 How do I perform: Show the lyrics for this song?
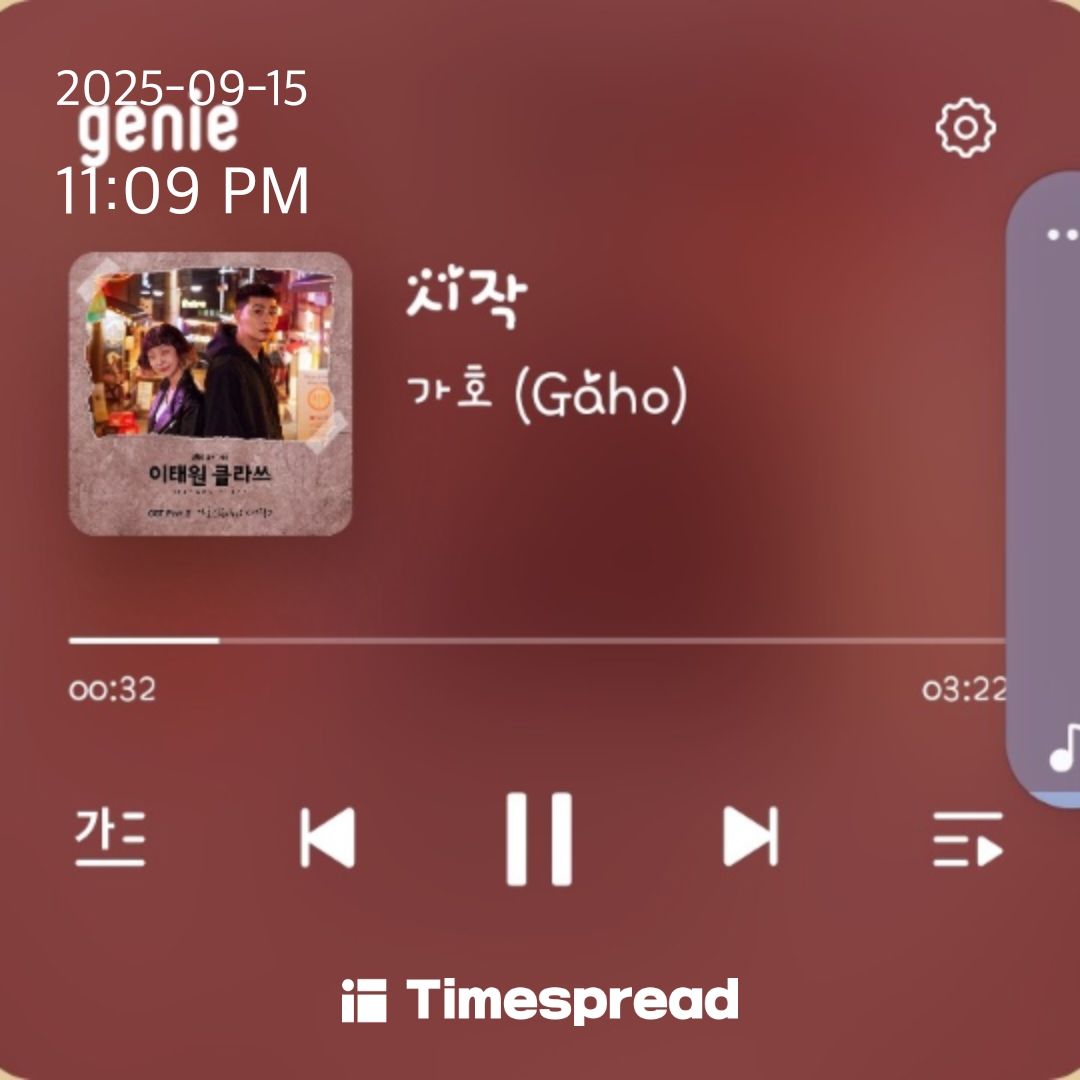tap(110, 838)
